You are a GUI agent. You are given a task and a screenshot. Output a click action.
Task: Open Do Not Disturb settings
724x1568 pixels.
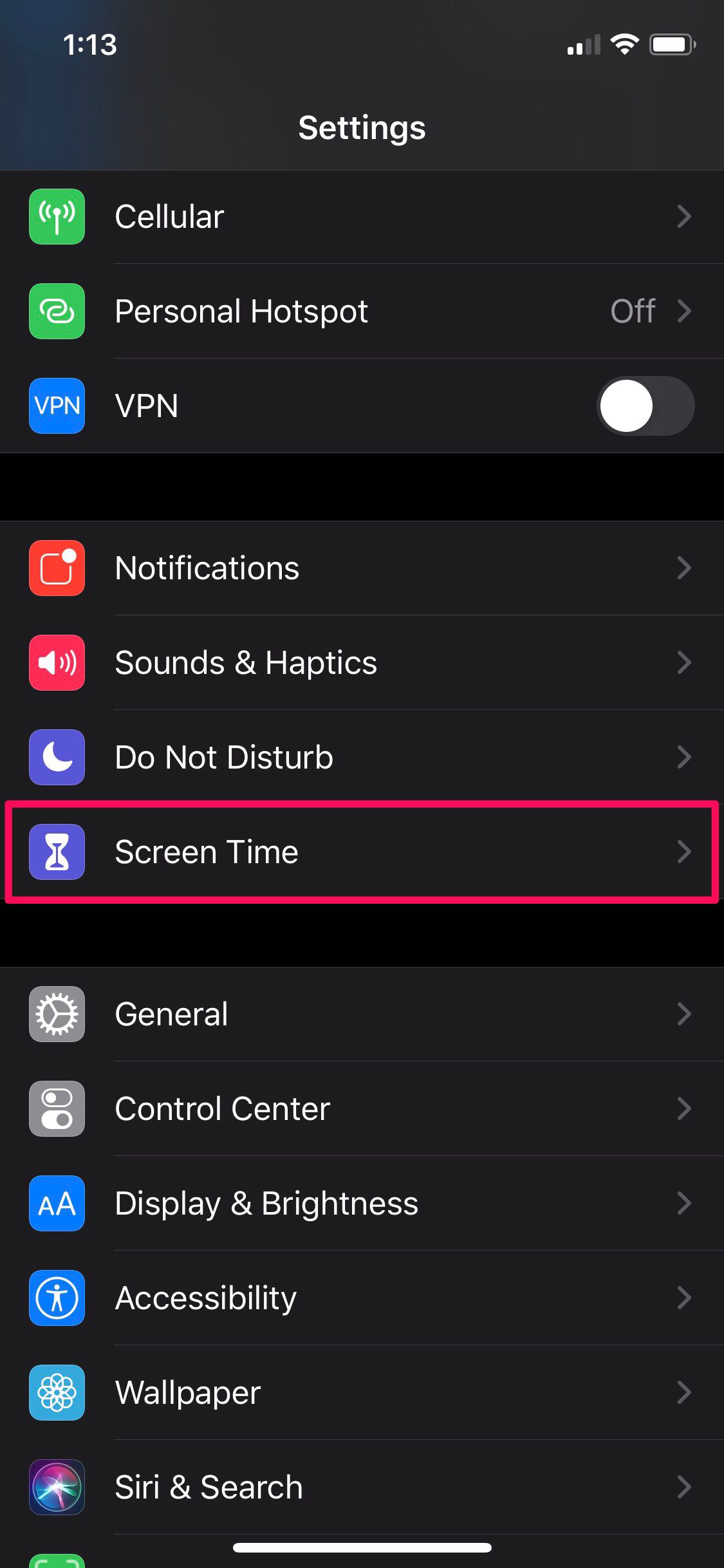click(x=362, y=757)
